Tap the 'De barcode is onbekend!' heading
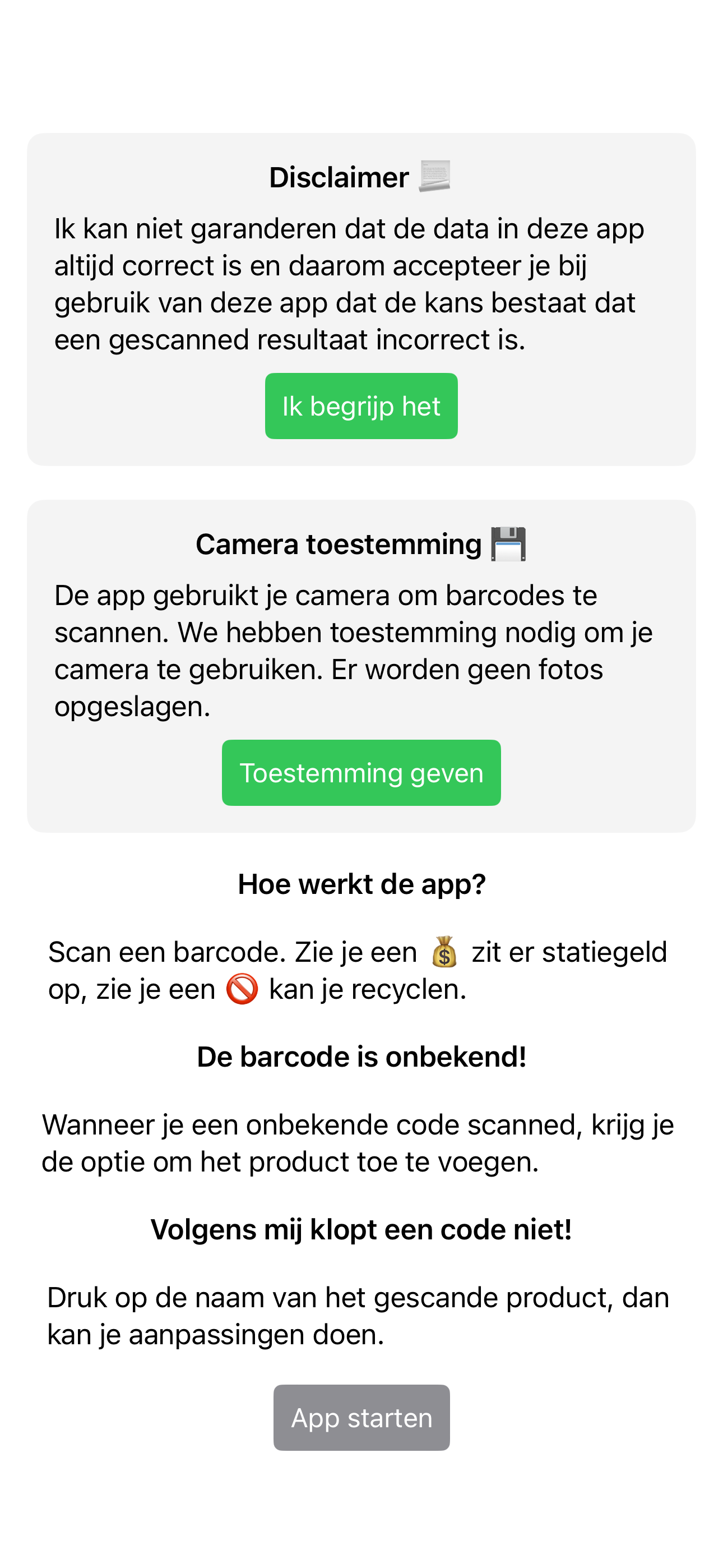 361,1057
